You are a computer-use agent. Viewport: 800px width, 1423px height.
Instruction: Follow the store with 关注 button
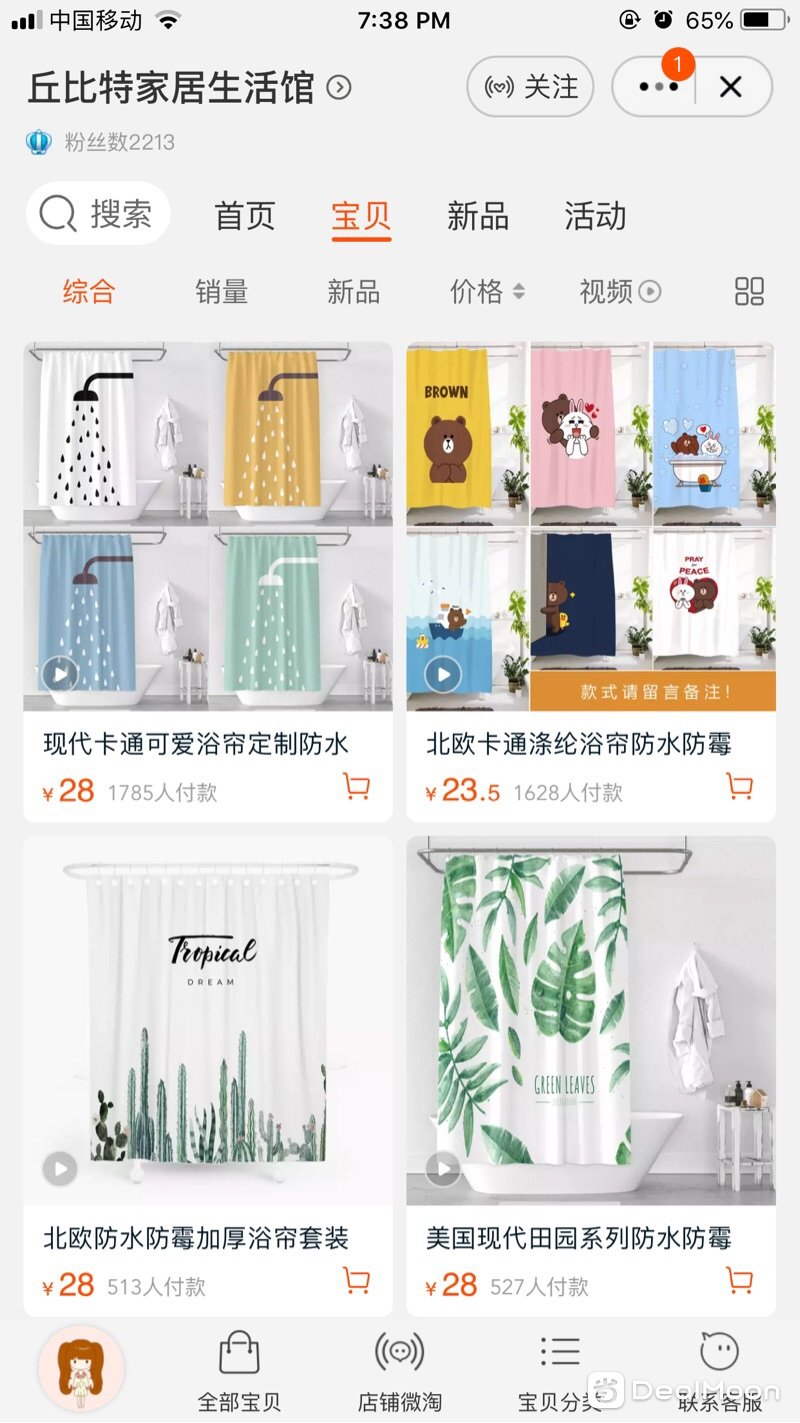(530, 87)
